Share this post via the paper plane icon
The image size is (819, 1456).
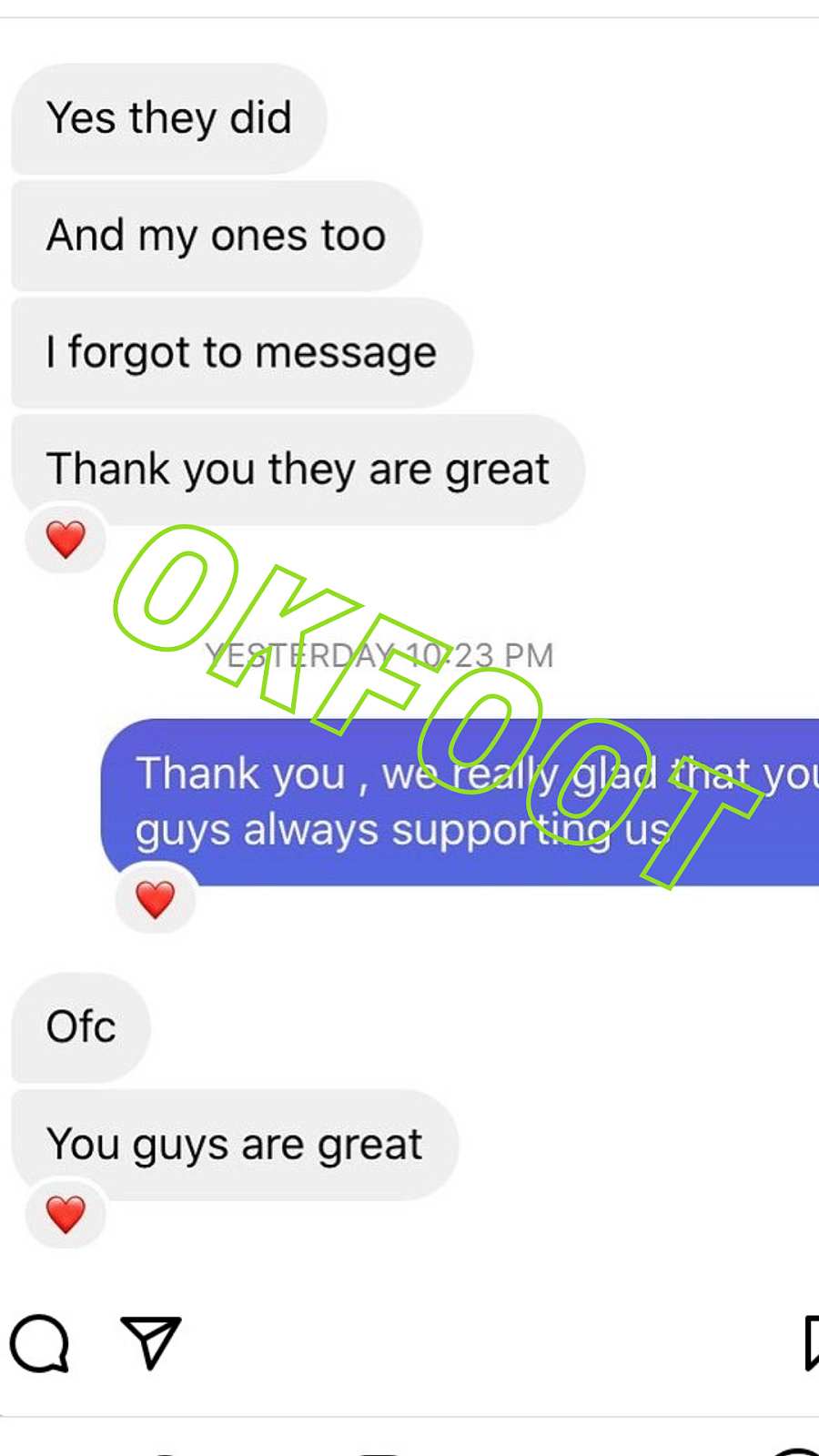(151, 1342)
